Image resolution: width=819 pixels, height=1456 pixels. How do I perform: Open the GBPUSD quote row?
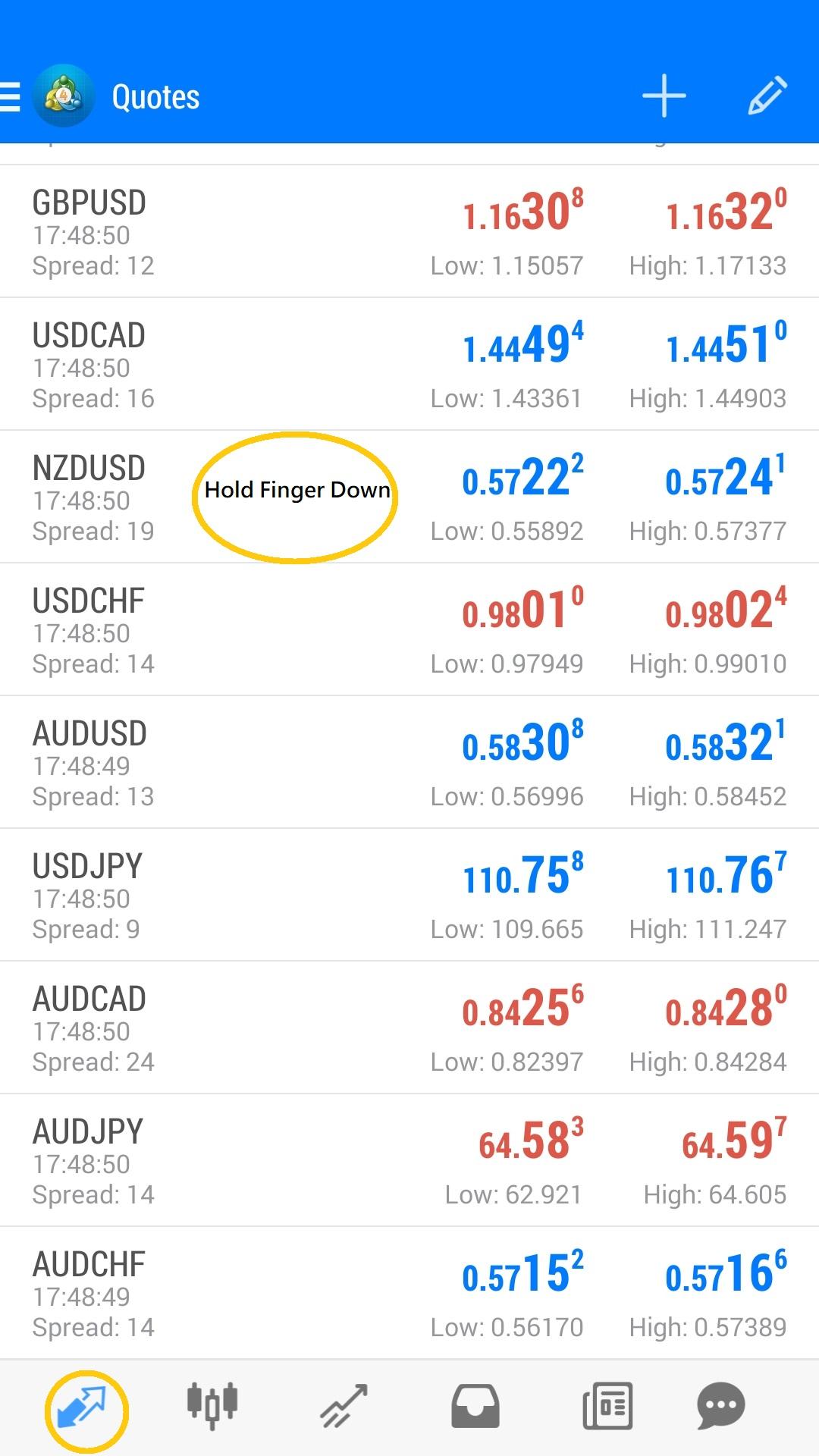click(x=409, y=231)
